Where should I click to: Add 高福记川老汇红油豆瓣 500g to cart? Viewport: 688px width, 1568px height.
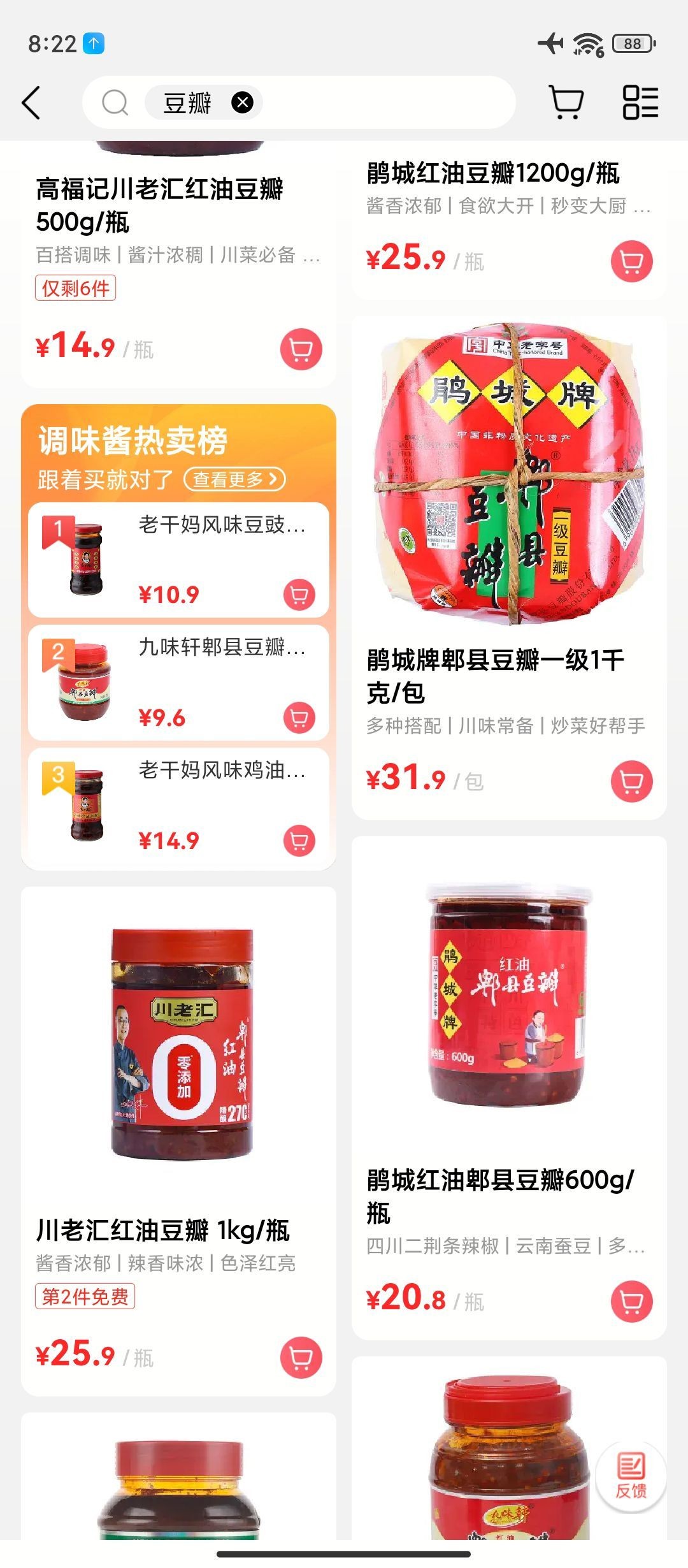tap(301, 349)
